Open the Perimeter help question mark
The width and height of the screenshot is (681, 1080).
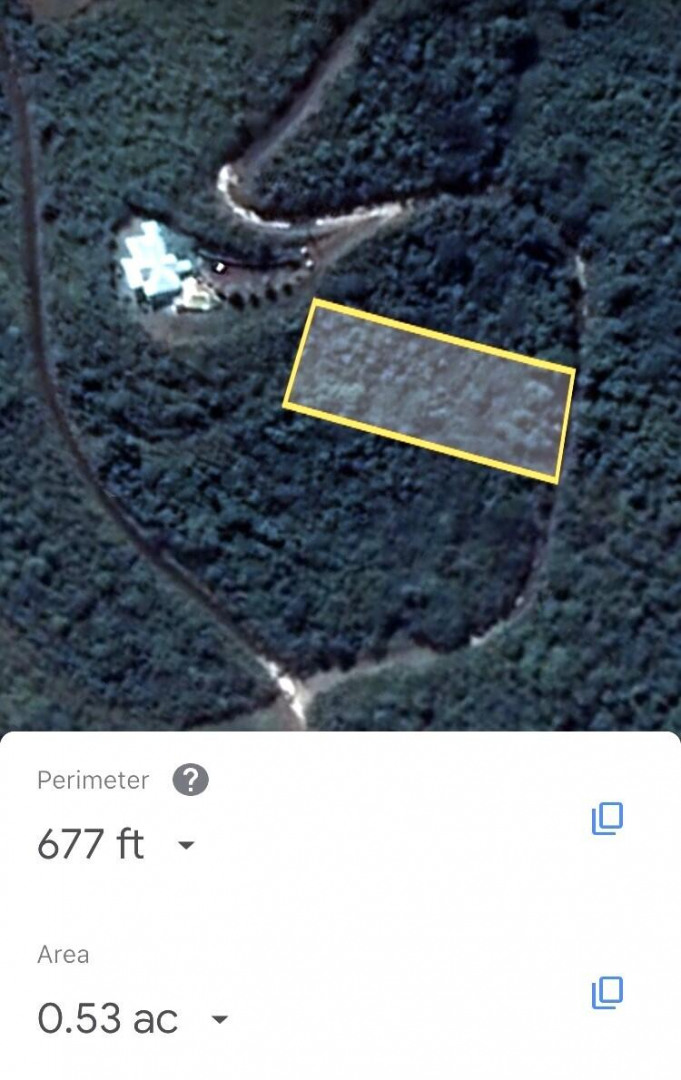pos(190,779)
